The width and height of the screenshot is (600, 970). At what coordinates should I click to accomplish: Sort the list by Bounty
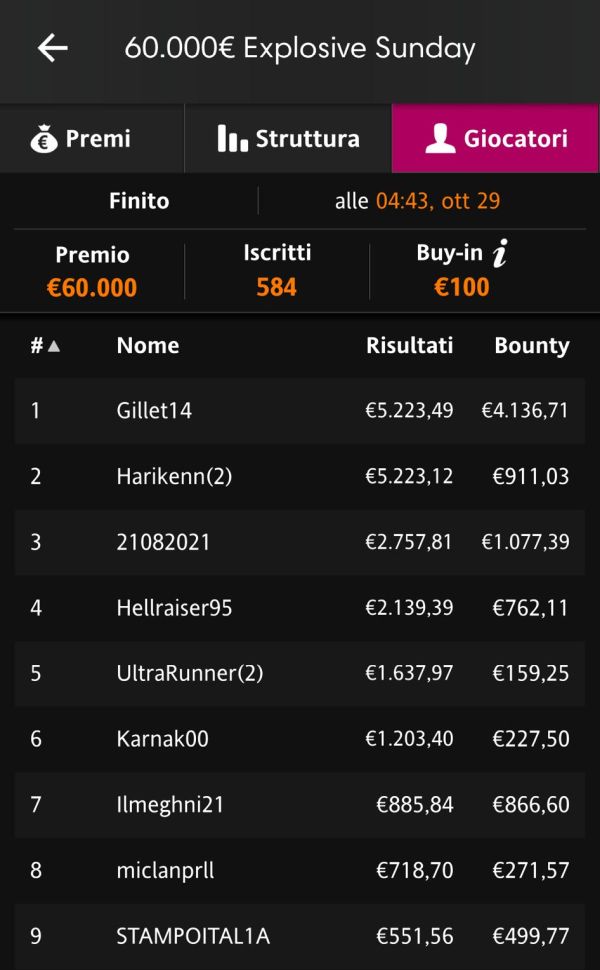pos(532,345)
